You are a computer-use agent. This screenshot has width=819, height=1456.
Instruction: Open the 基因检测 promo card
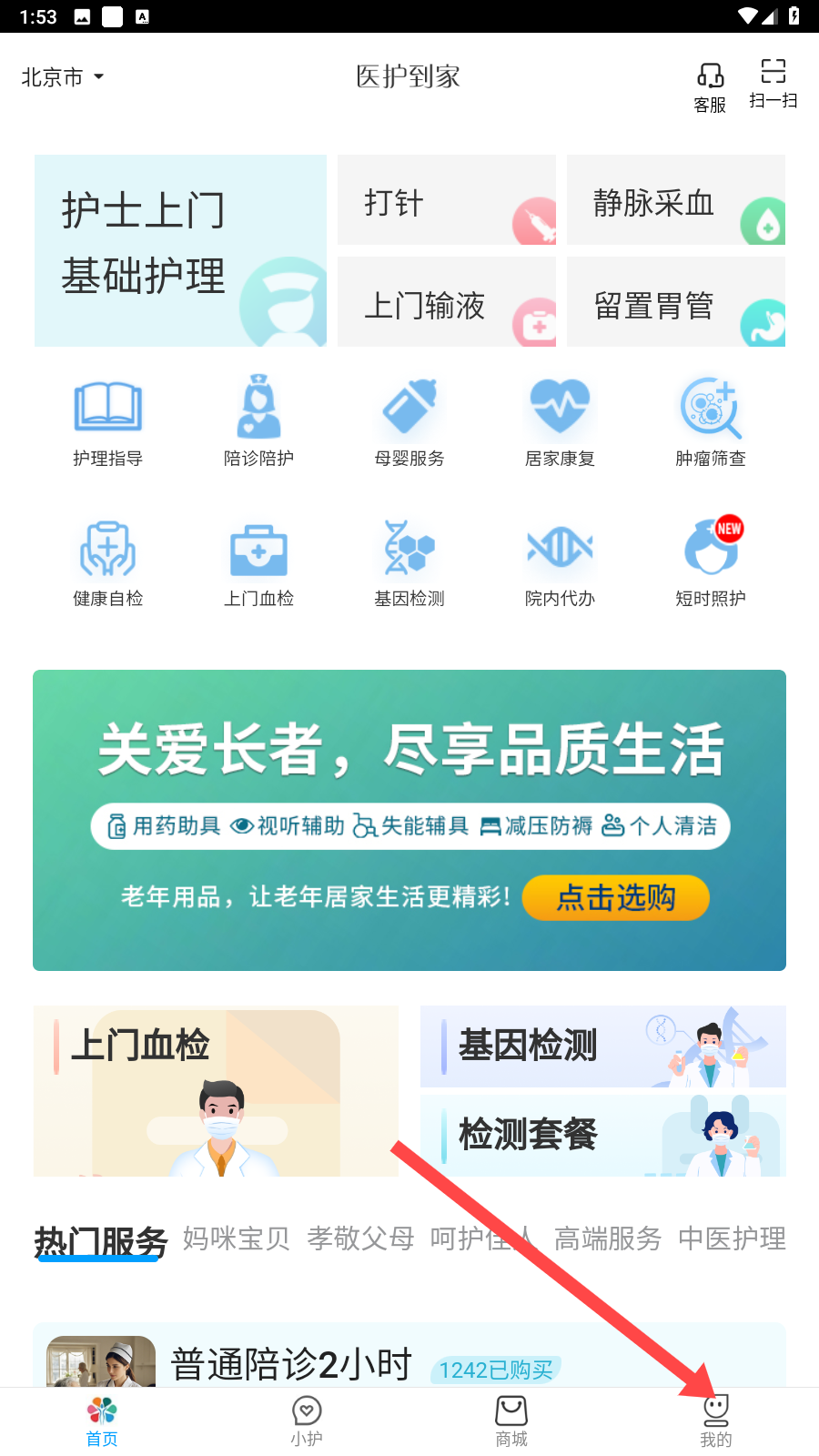click(x=602, y=1046)
